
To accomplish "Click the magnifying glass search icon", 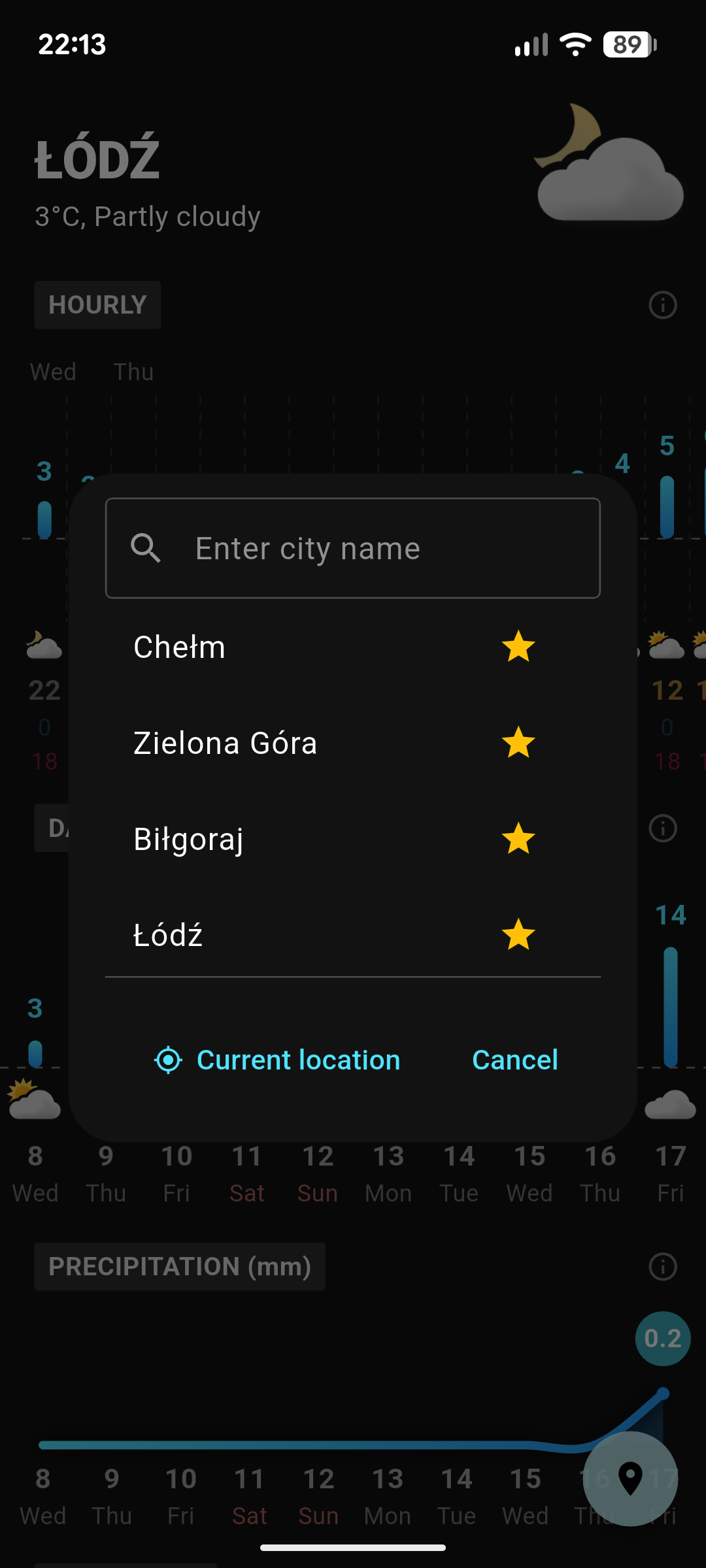I will [146, 548].
